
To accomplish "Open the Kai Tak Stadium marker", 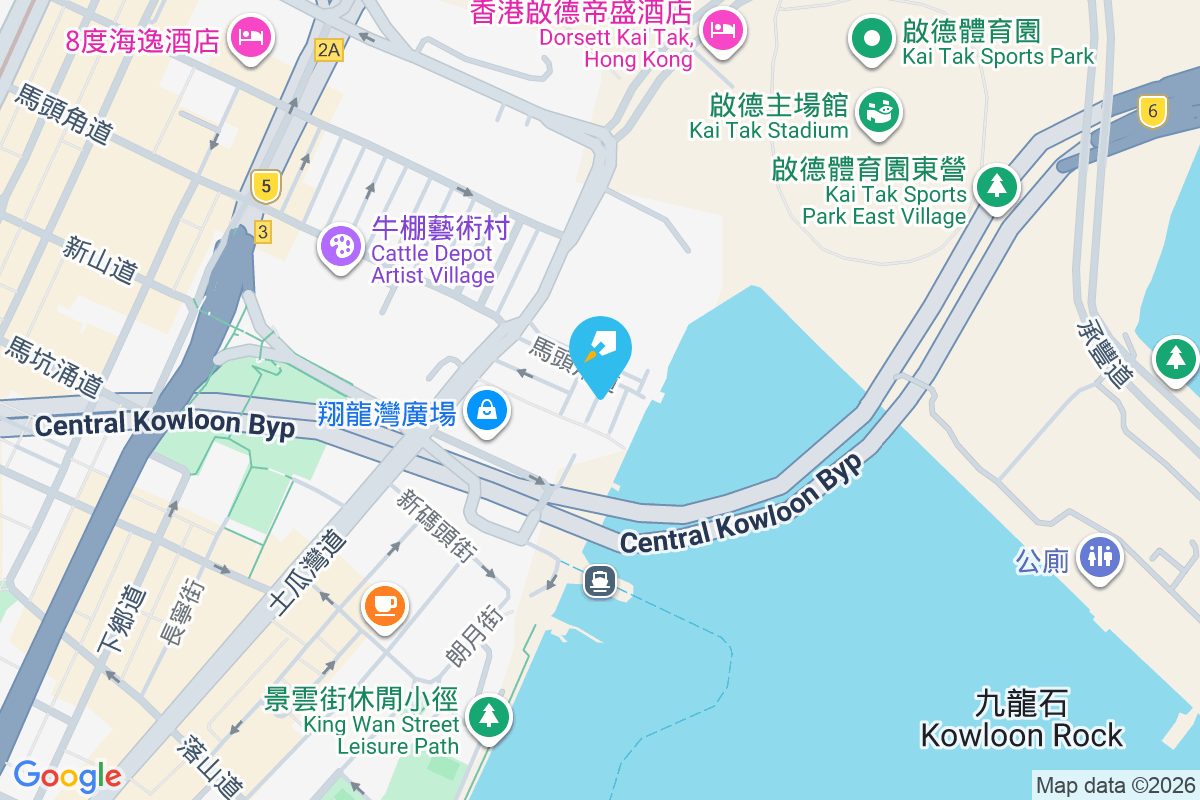I will click(x=880, y=111).
